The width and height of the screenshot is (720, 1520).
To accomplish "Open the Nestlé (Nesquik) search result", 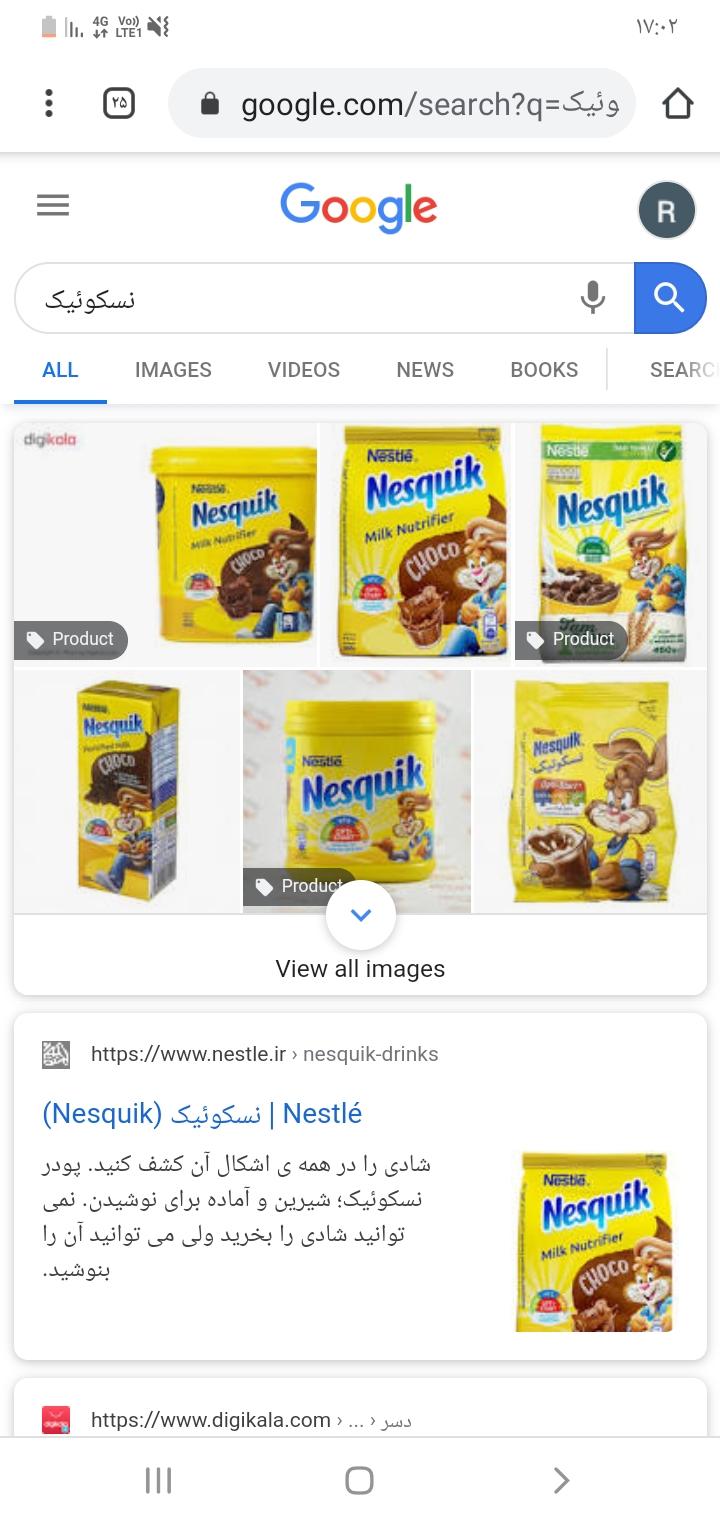I will (202, 1114).
